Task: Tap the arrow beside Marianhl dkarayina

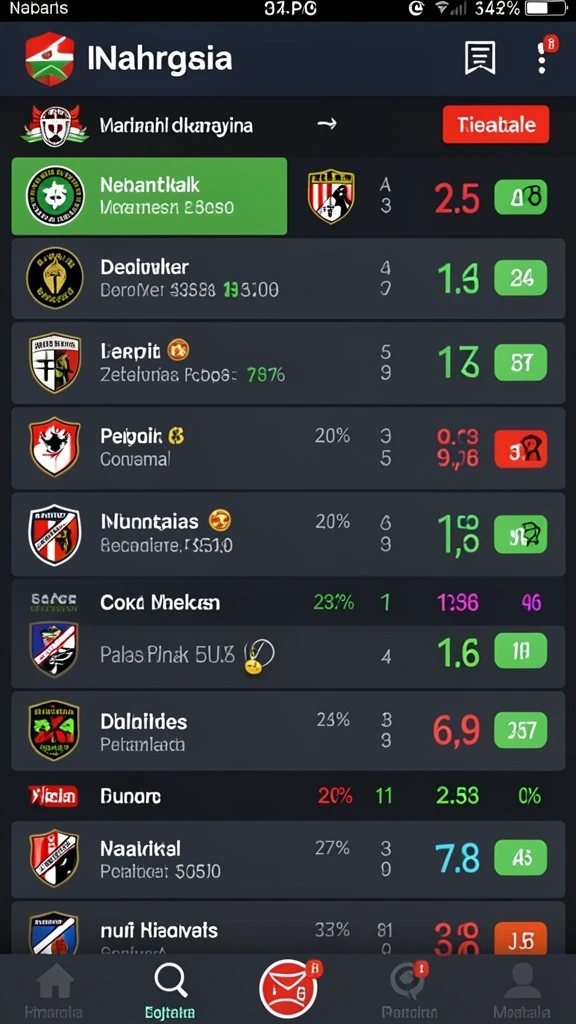Action: coord(327,123)
